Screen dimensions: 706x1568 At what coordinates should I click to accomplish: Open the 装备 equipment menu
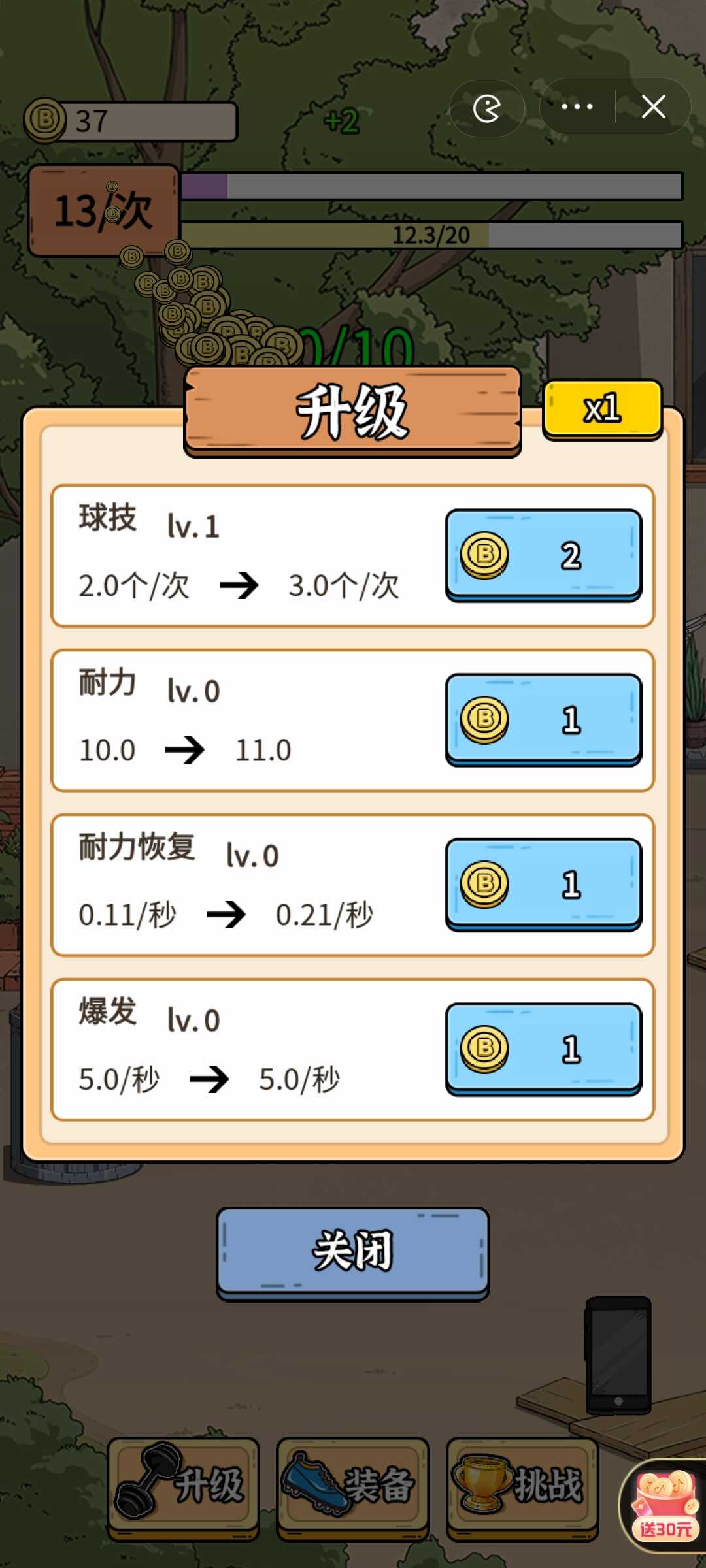(x=352, y=1486)
